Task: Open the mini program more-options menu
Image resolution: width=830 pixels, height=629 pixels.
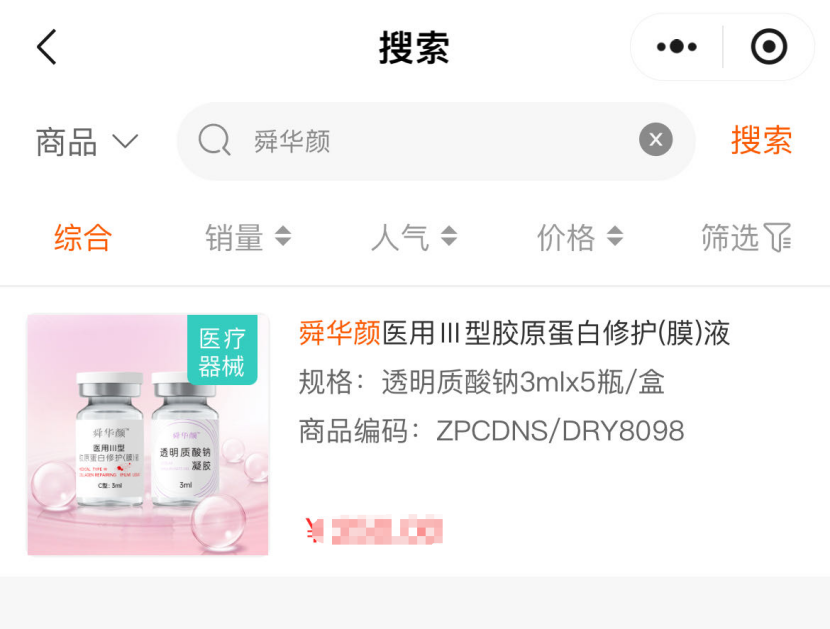Action: [676, 47]
